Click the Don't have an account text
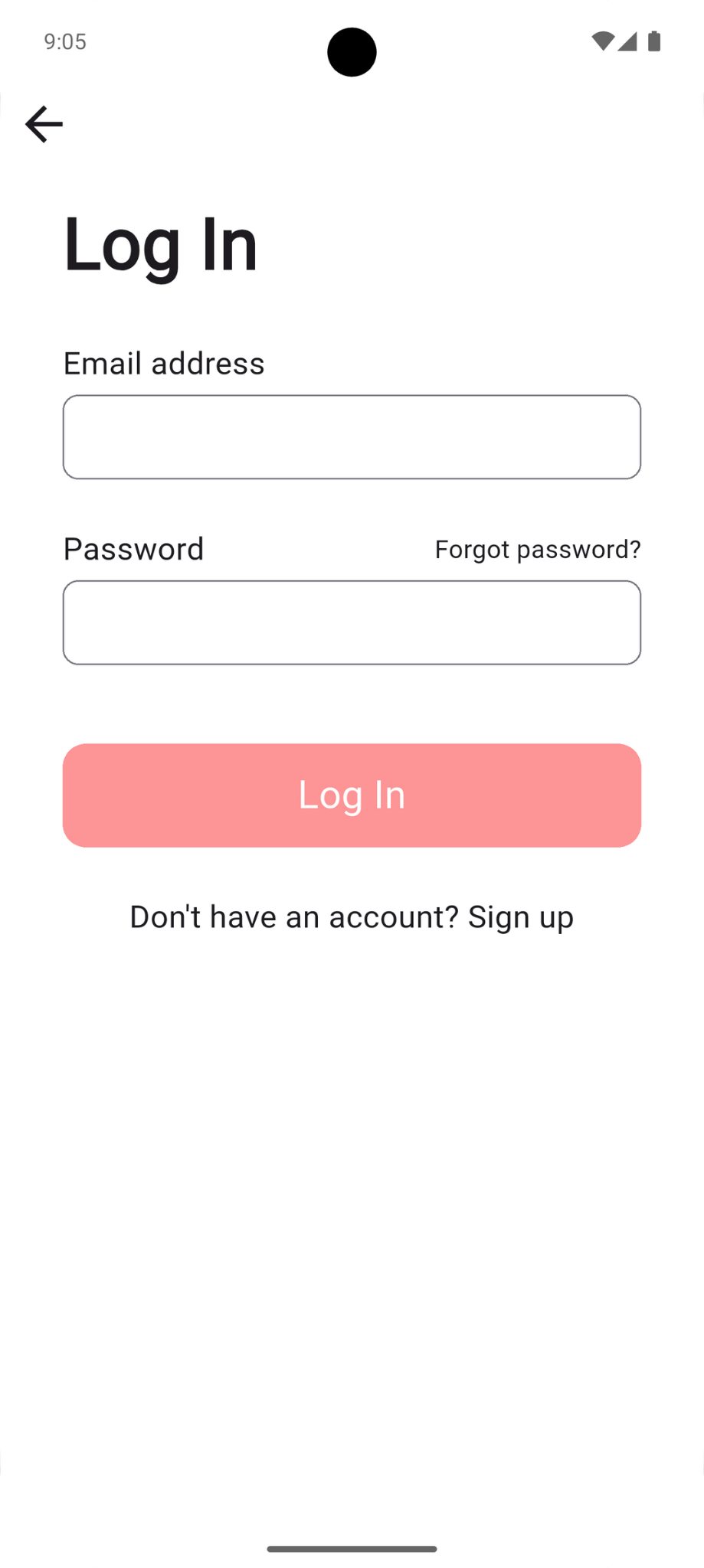704x1568 pixels. (x=293, y=916)
